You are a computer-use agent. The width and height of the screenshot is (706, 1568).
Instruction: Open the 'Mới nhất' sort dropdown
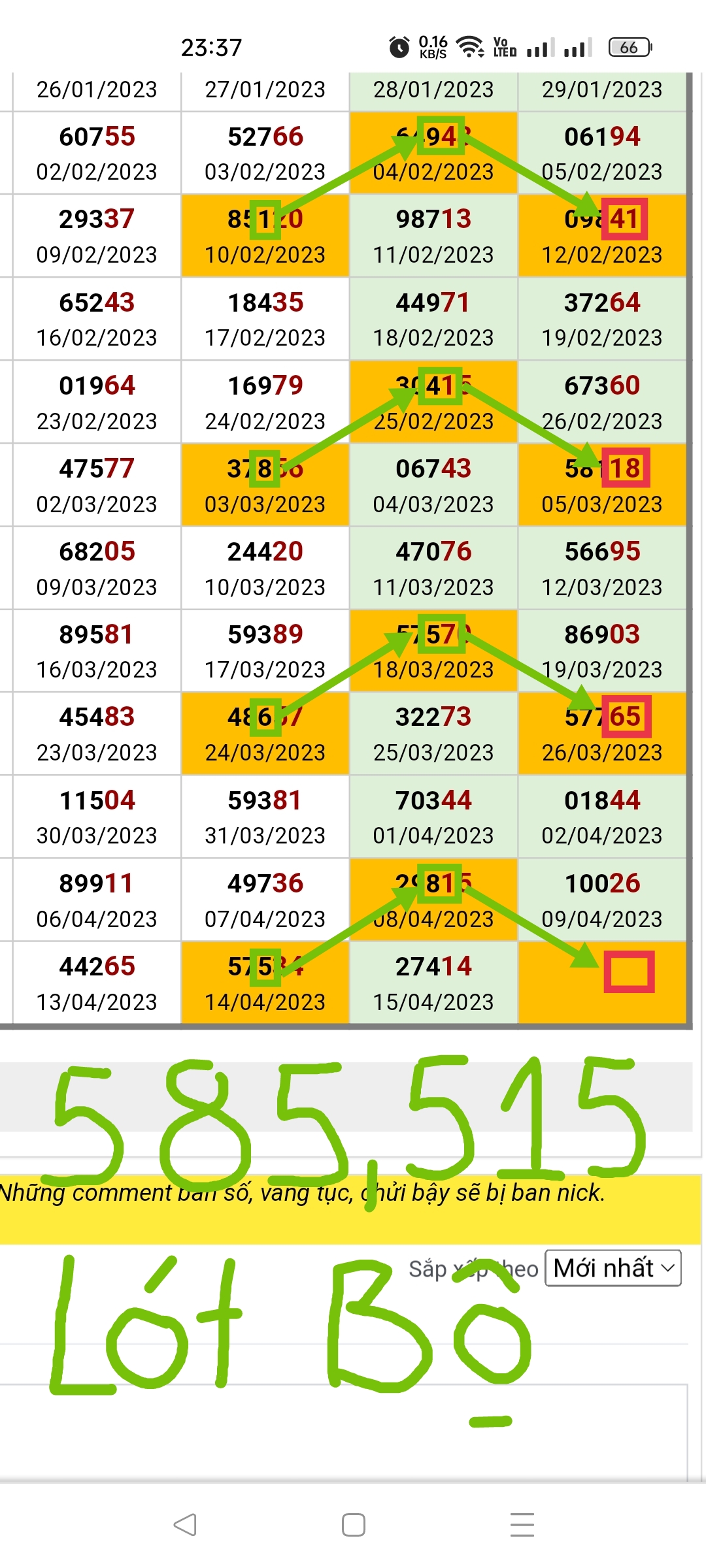click(613, 1268)
